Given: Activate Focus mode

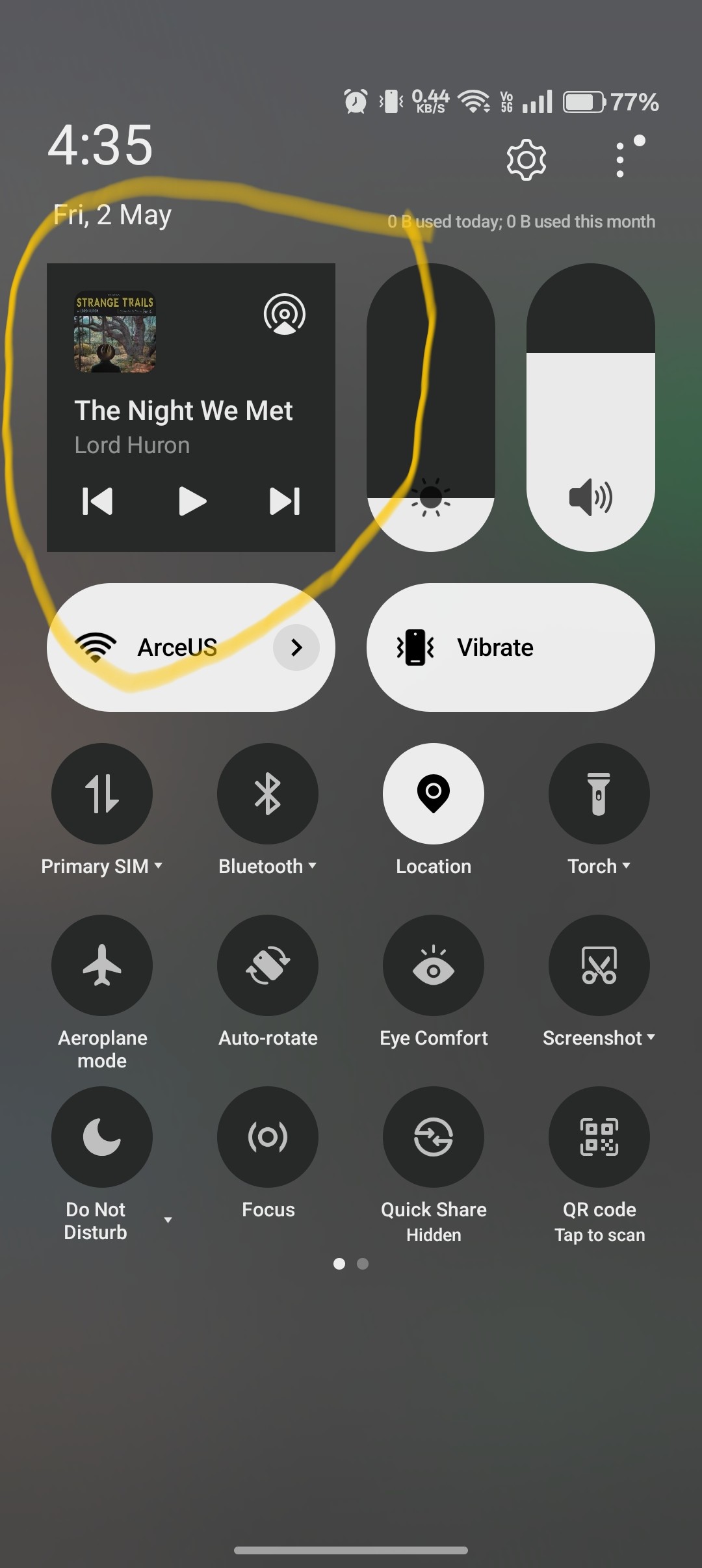Looking at the screenshot, I should point(267,1136).
